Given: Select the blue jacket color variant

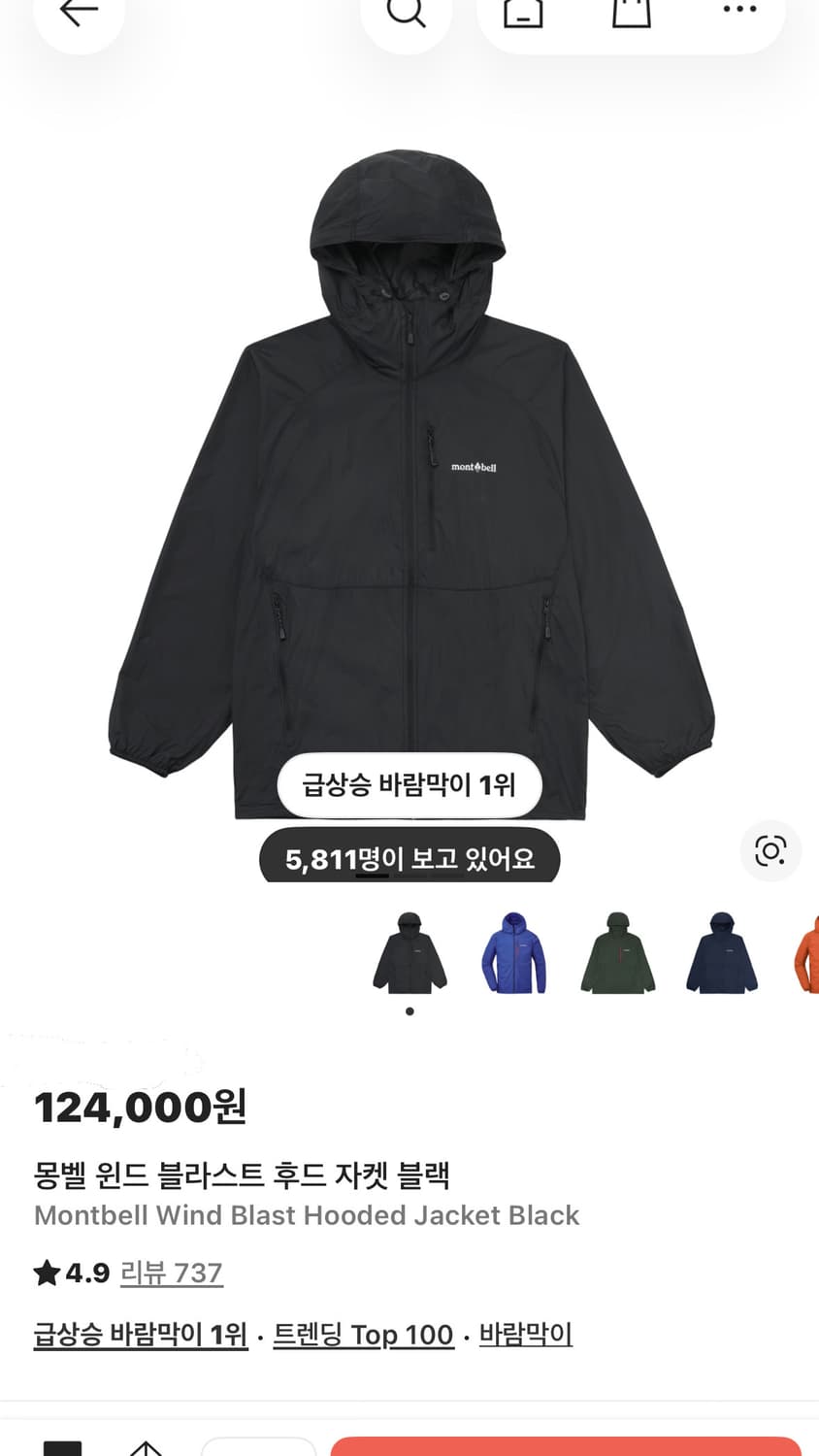Looking at the screenshot, I should click(515, 953).
